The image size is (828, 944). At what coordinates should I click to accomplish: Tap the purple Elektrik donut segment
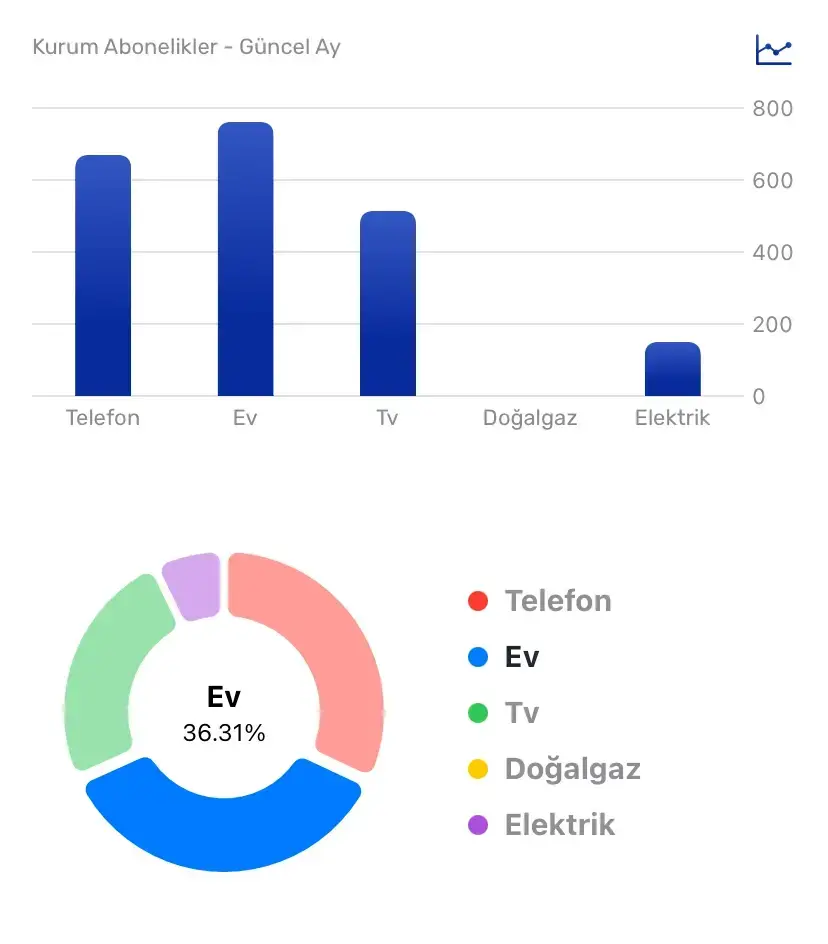(193, 584)
